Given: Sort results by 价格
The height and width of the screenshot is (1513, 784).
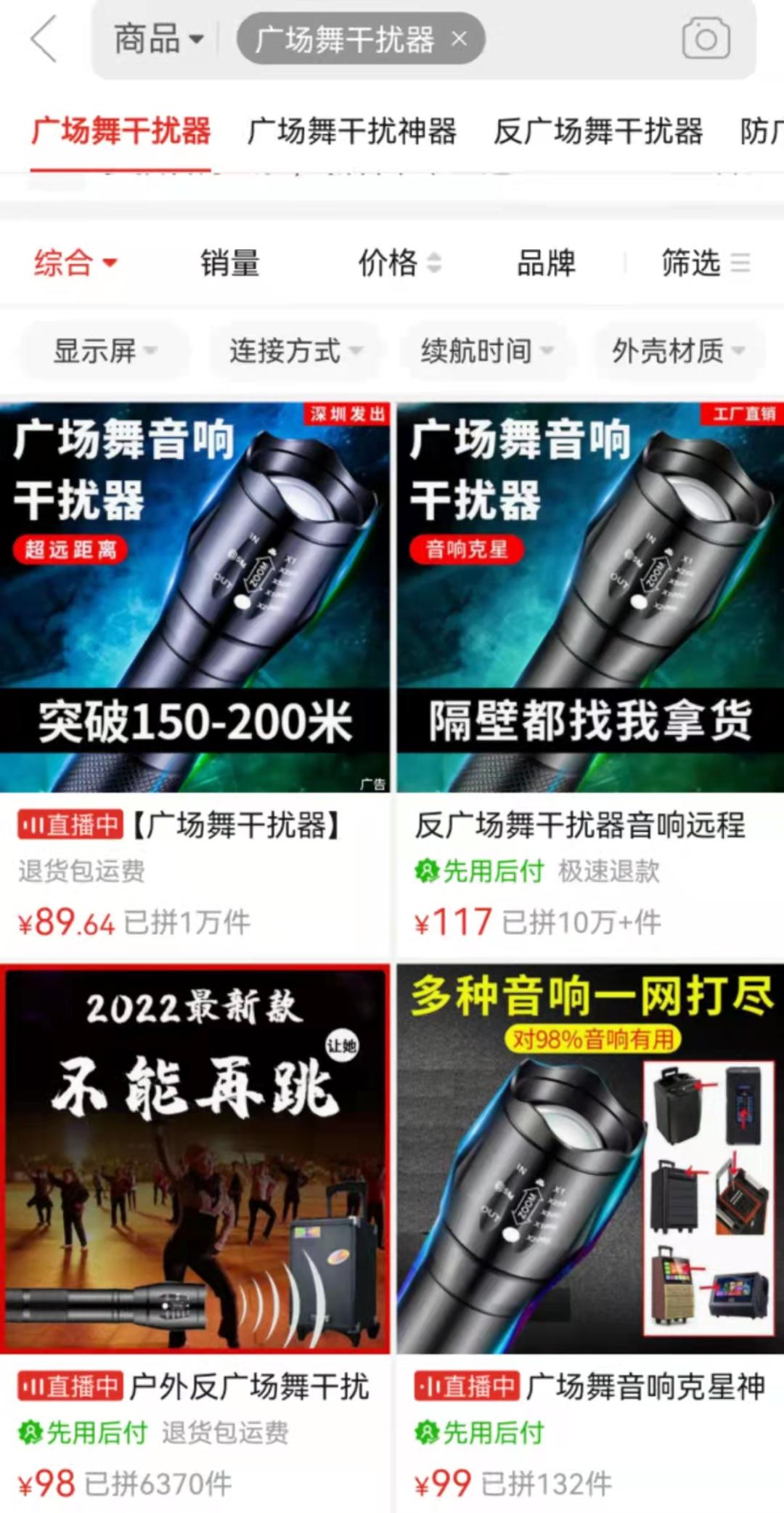Looking at the screenshot, I should click(399, 263).
